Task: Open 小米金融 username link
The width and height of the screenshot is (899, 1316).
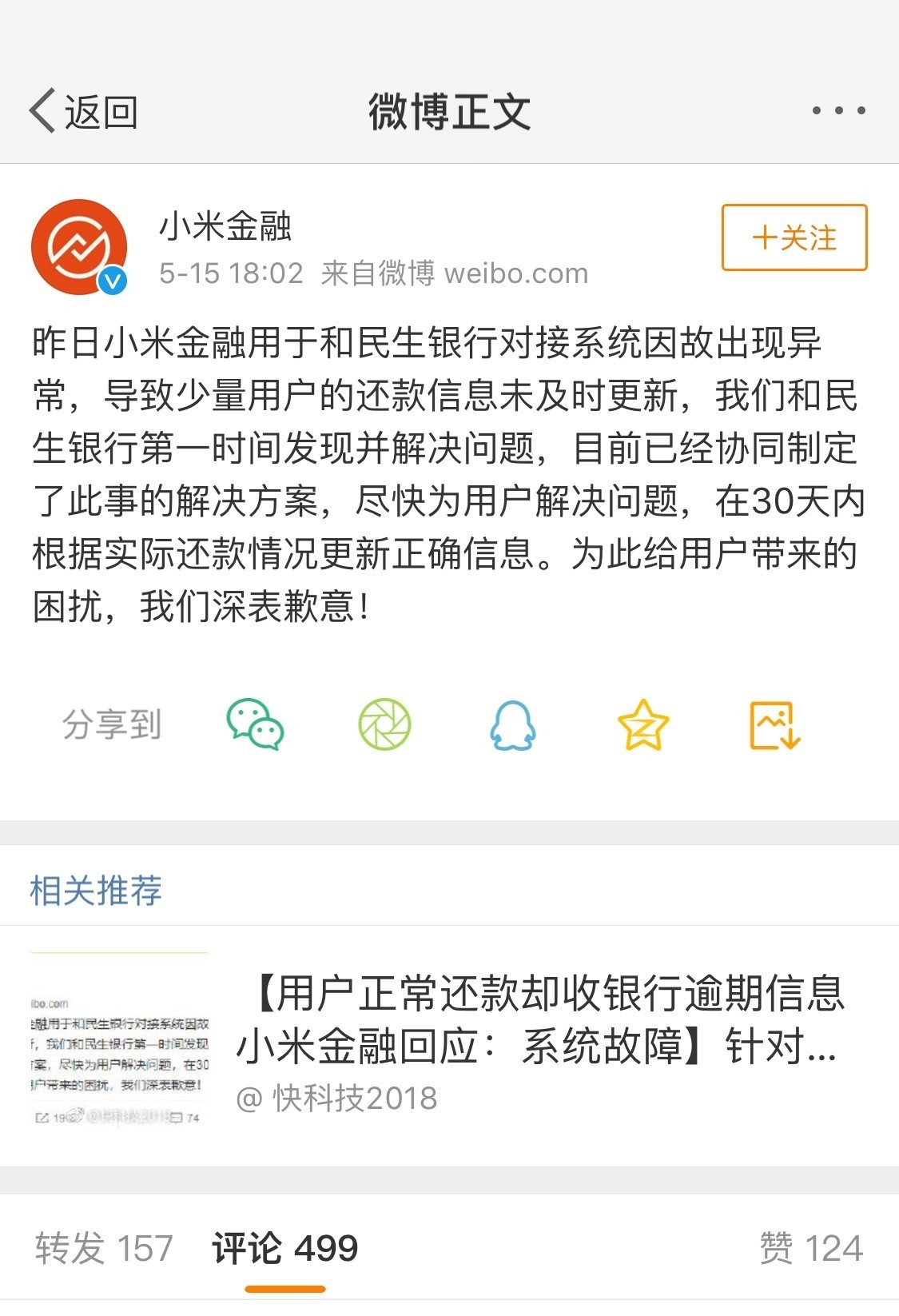Action: 225,226
